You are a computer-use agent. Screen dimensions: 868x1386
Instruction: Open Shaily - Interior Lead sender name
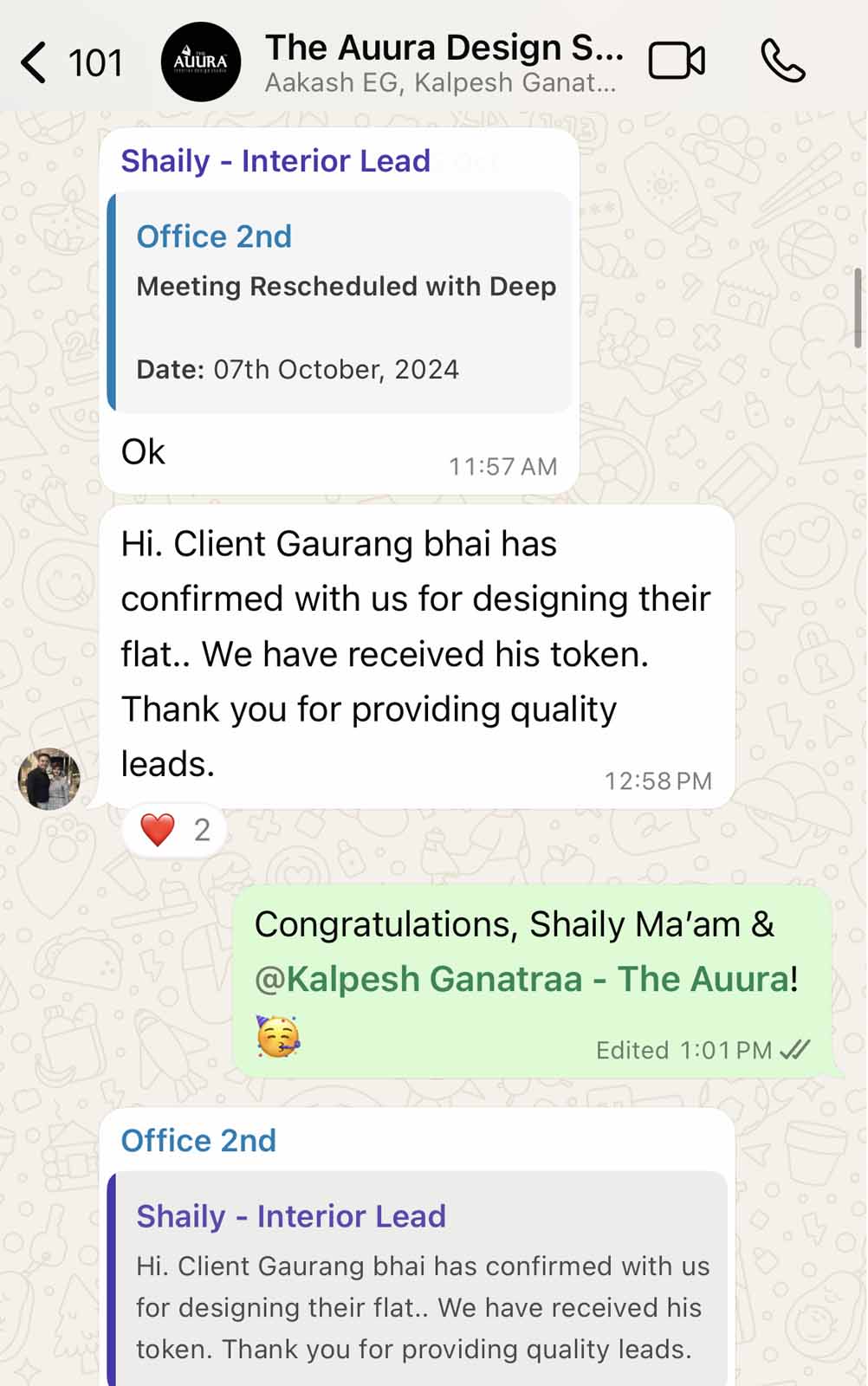click(275, 161)
